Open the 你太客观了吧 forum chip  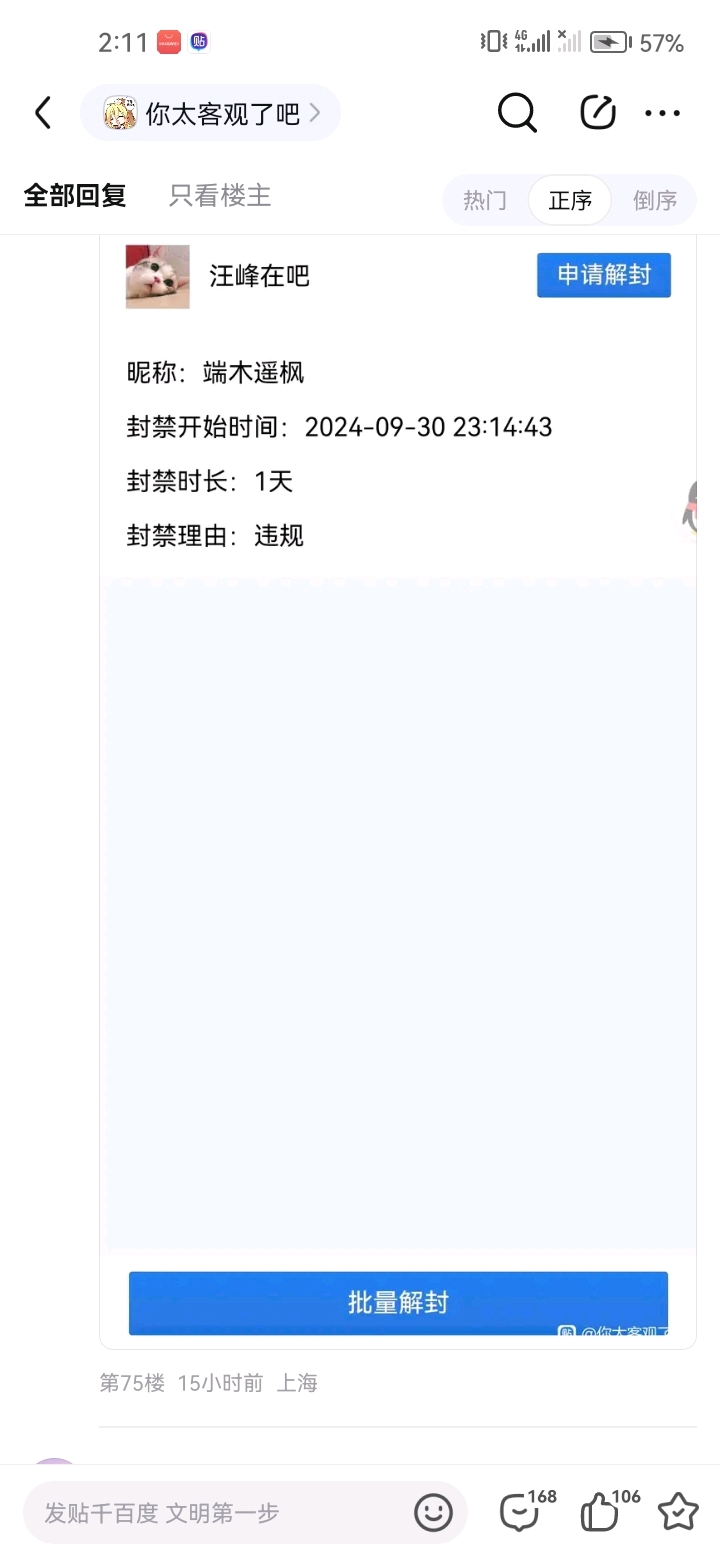pos(210,113)
